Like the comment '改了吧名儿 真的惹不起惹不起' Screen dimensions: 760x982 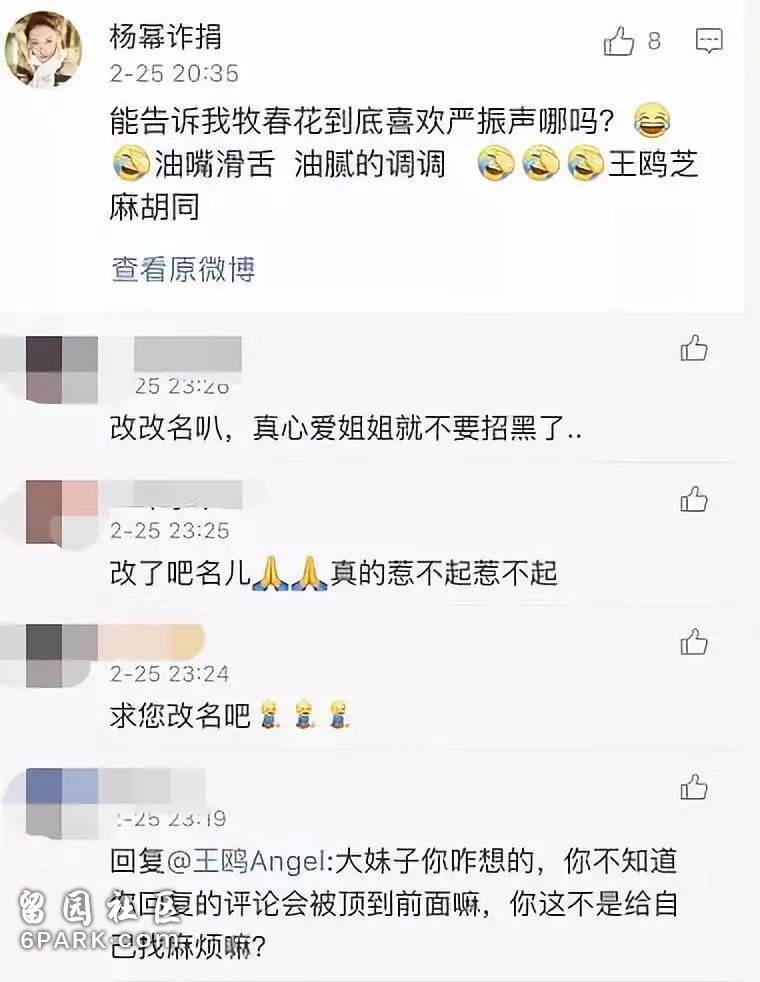694,499
